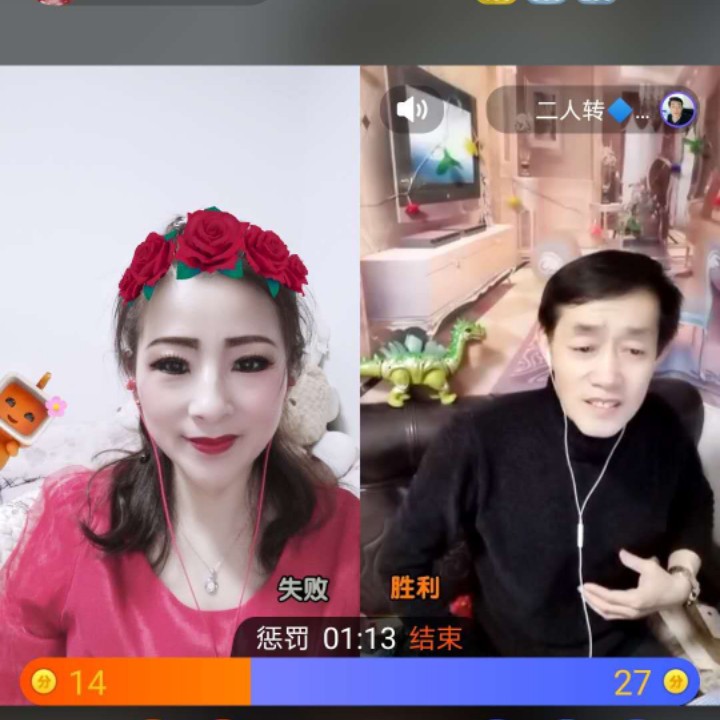The height and width of the screenshot is (720, 720).
Task: Tap 结束 to end the punishment
Action: [436, 638]
